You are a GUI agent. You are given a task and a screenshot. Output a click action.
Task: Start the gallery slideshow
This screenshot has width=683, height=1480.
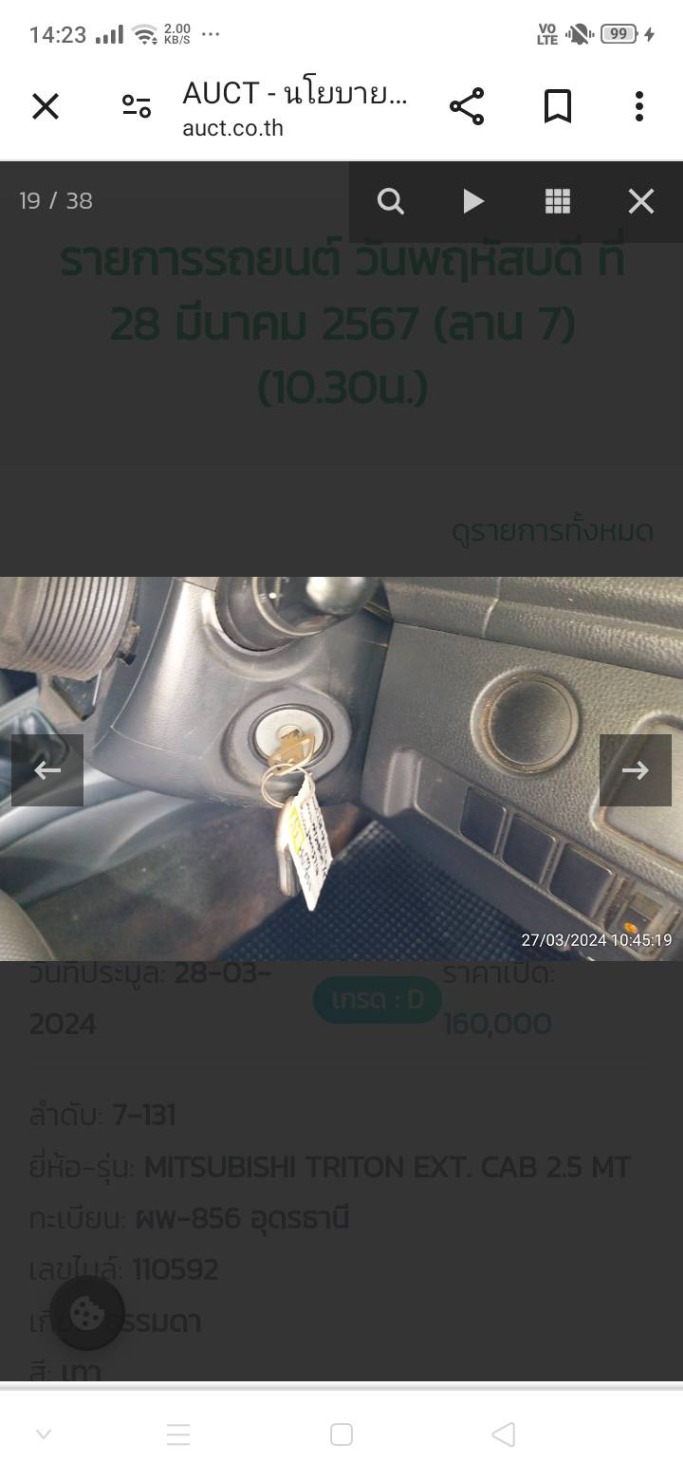click(473, 201)
